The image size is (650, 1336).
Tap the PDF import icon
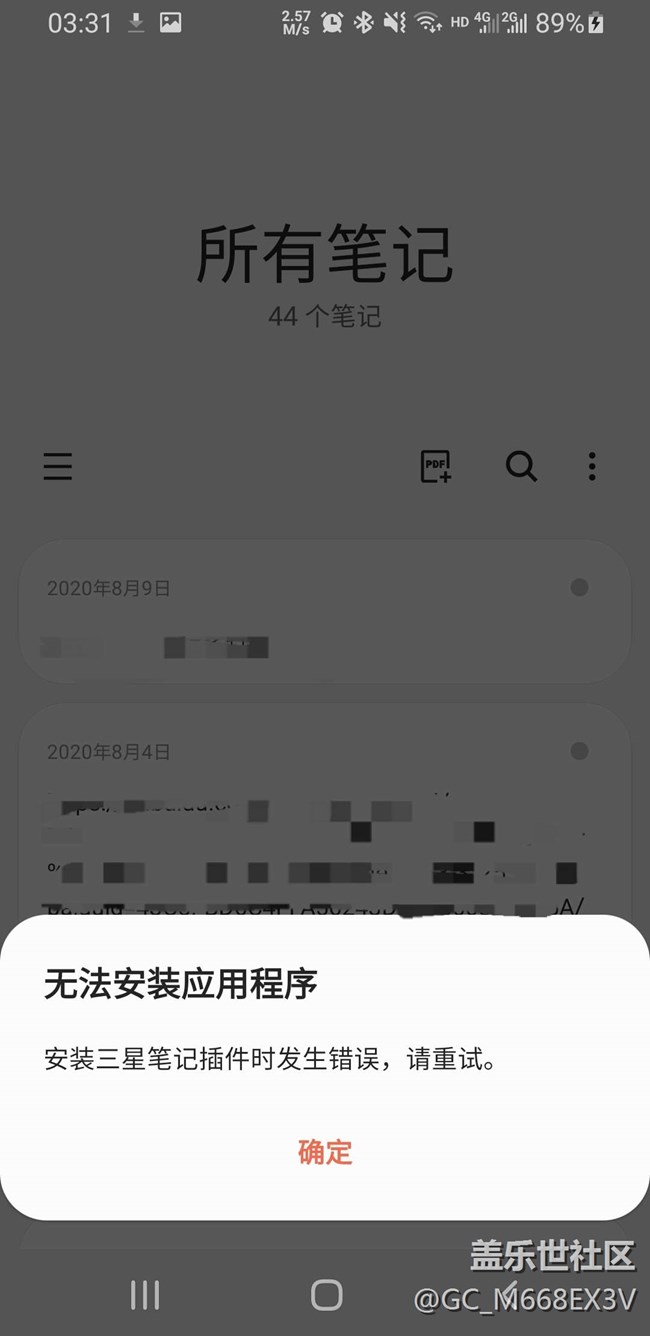click(436, 466)
